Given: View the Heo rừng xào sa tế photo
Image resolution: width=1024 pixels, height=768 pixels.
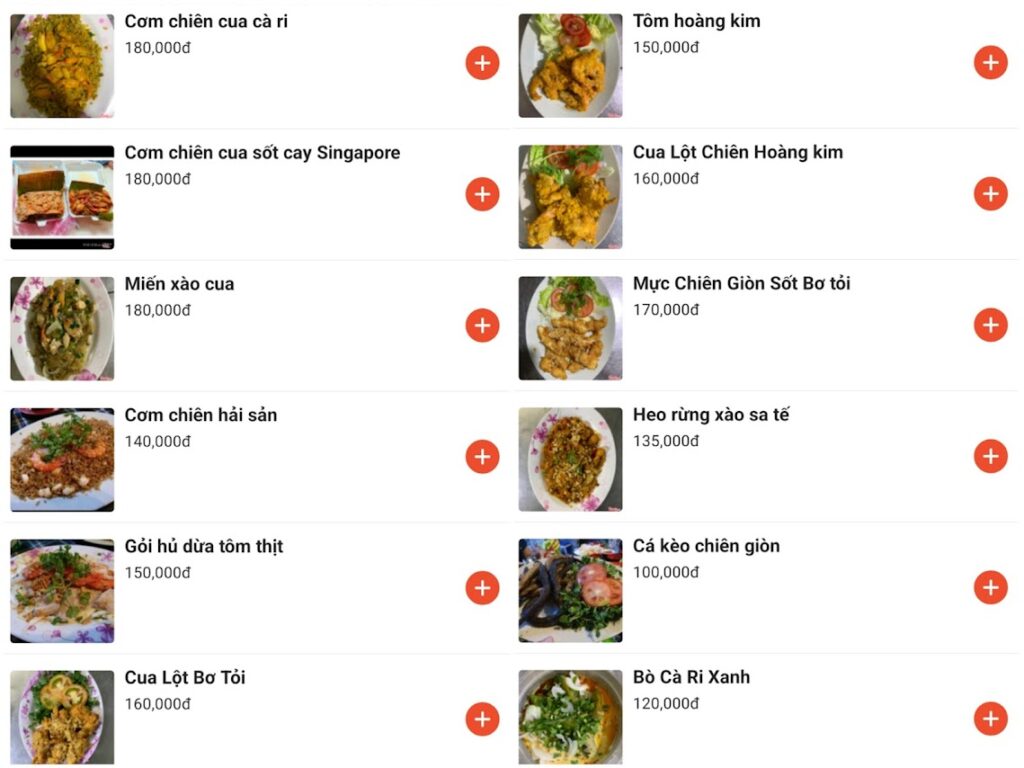Looking at the screenshot, I should click(x=570, y=459).
